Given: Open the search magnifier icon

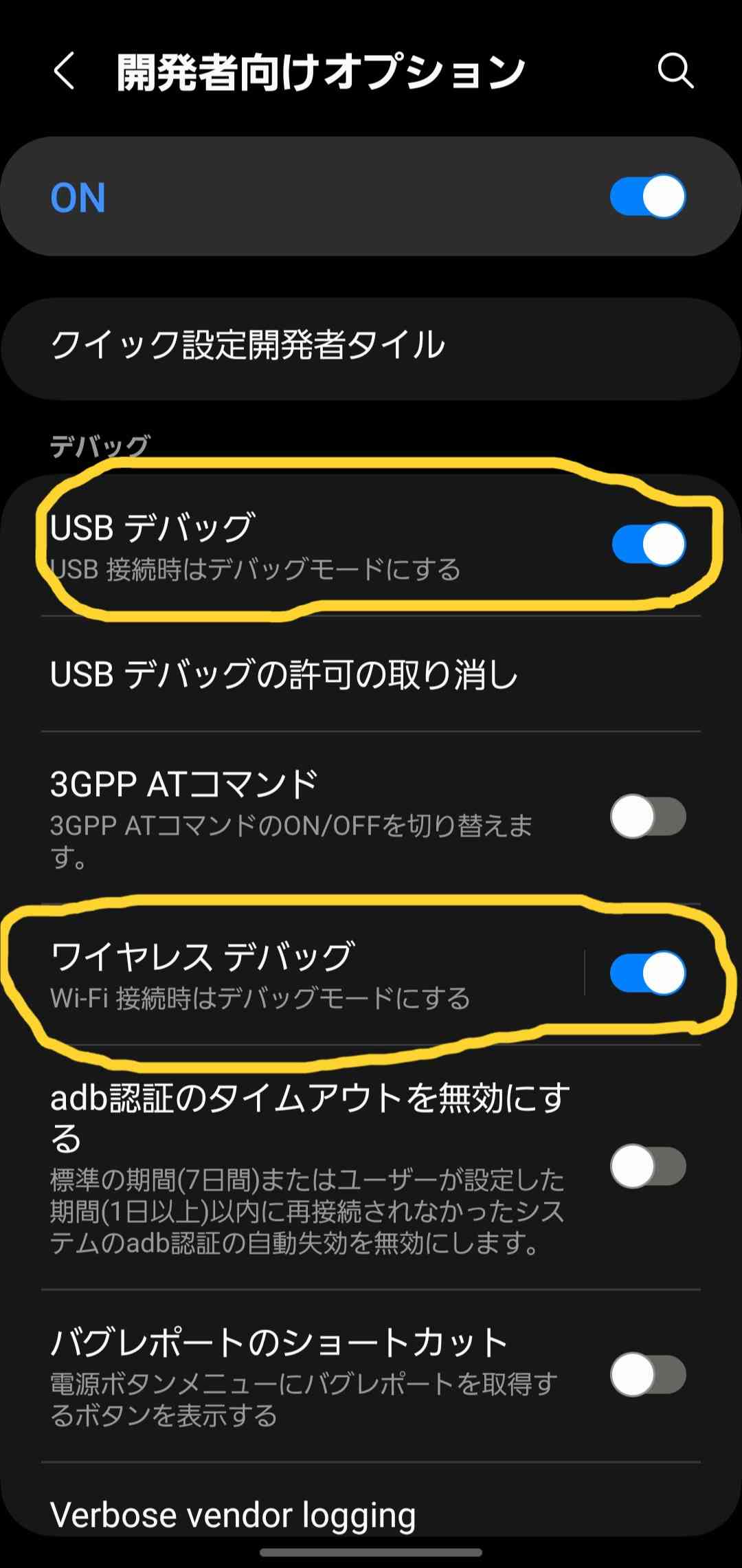Looking at the screenshot, I should (676, 70).
